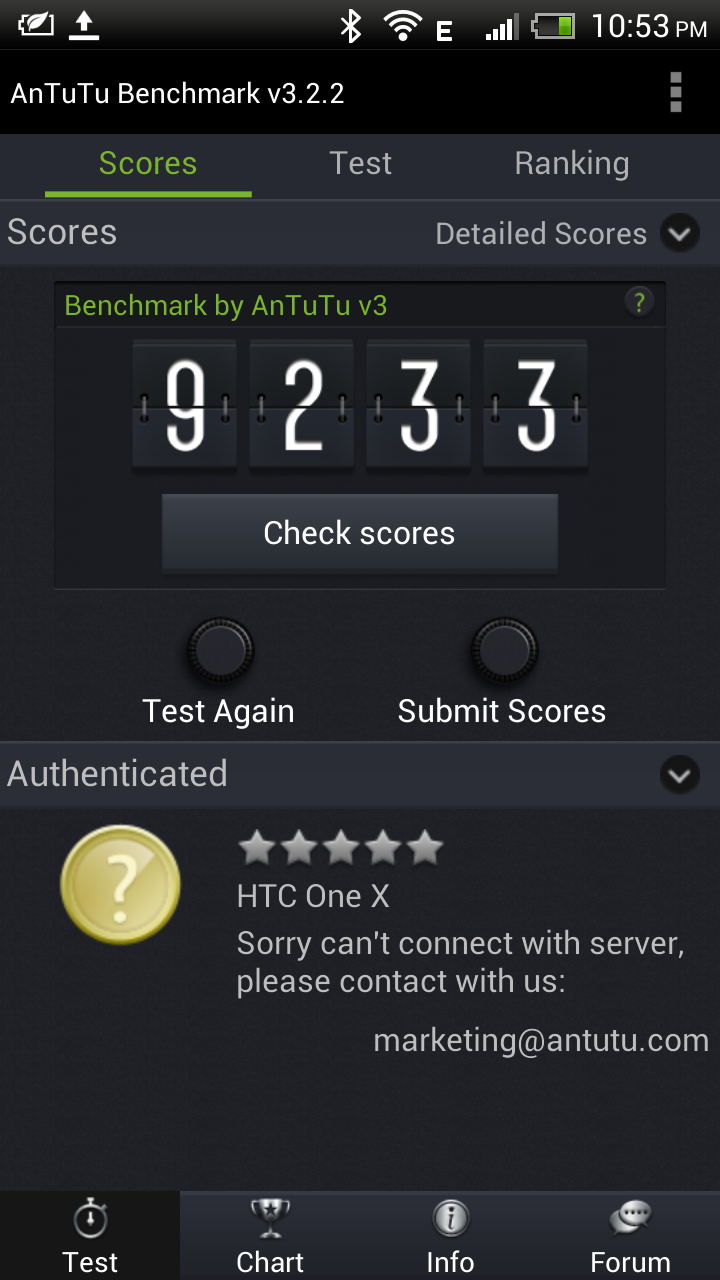This screenshot has height=1280, width=720.
Task: Open the overflow menu
Action: [x=676, y=93]
